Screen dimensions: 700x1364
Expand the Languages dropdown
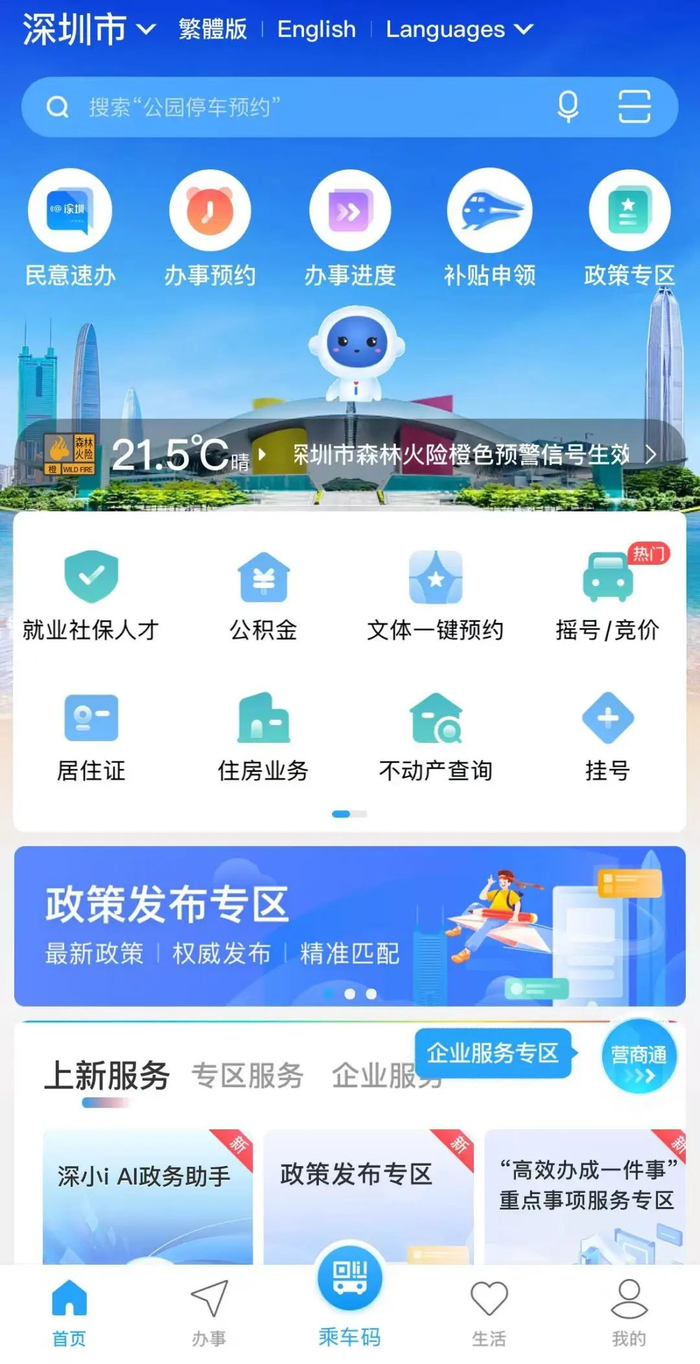point(459,30)
